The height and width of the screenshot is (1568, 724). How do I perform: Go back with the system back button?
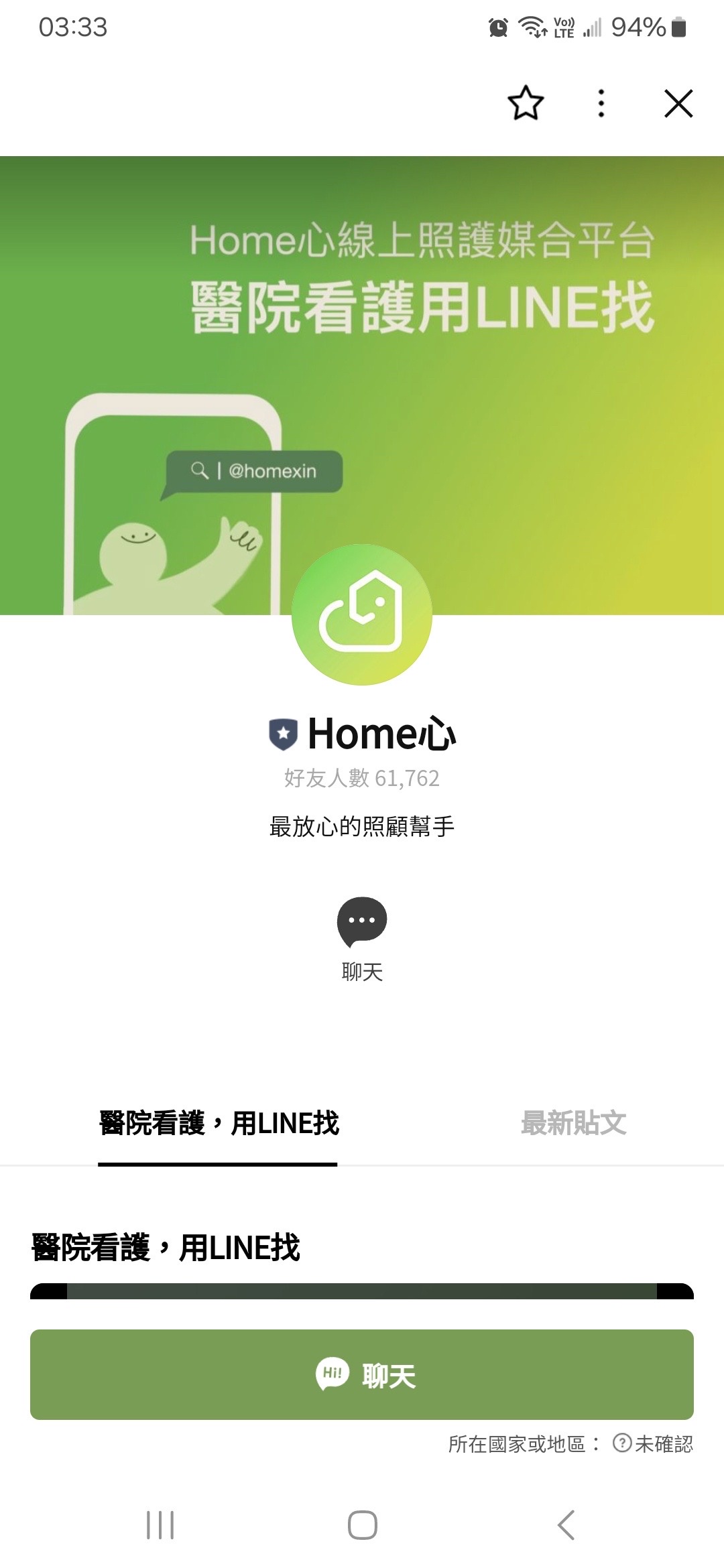click(x=566, y=1525)
